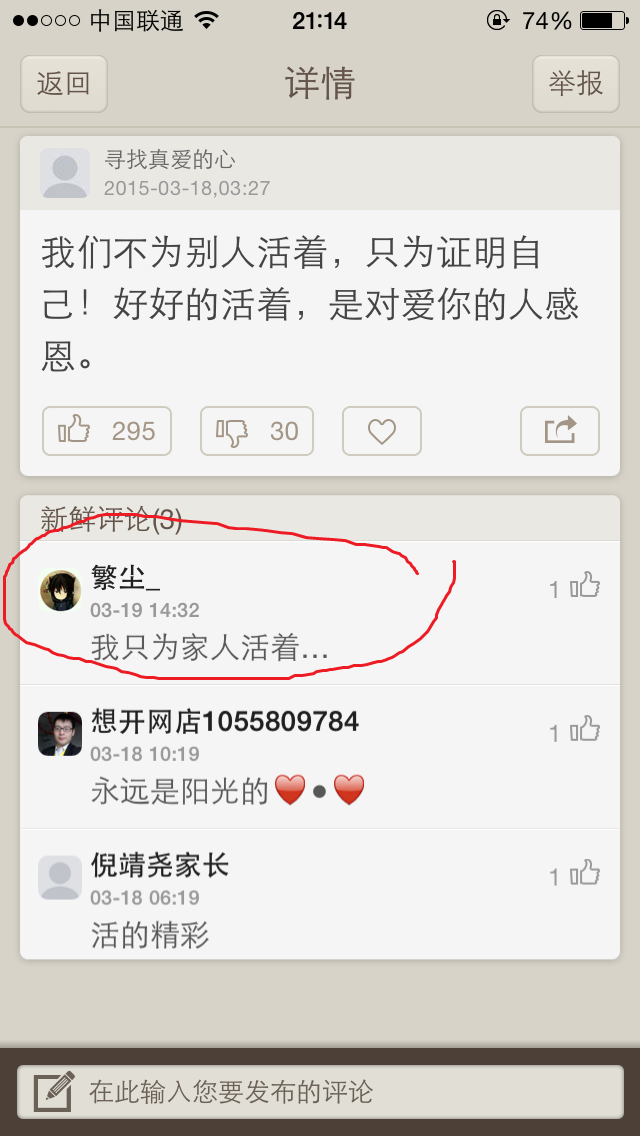Like the comment by 倪靖尧家长
Image resolution: width=640 pixels, height=1136 pixels.
[x=575, y=874]
